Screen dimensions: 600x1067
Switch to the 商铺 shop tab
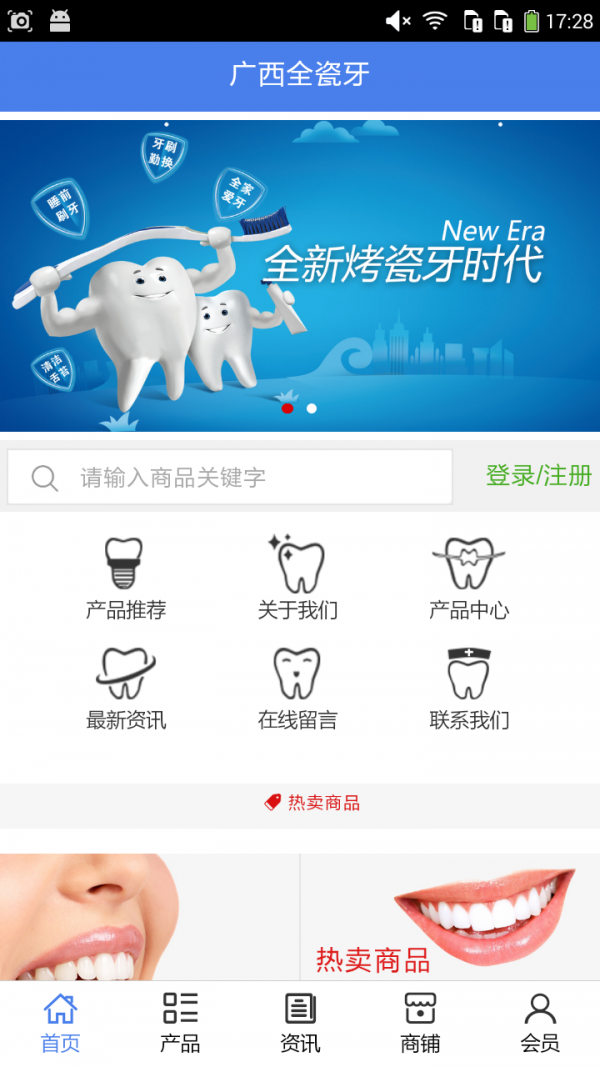tap(420, 1023)
